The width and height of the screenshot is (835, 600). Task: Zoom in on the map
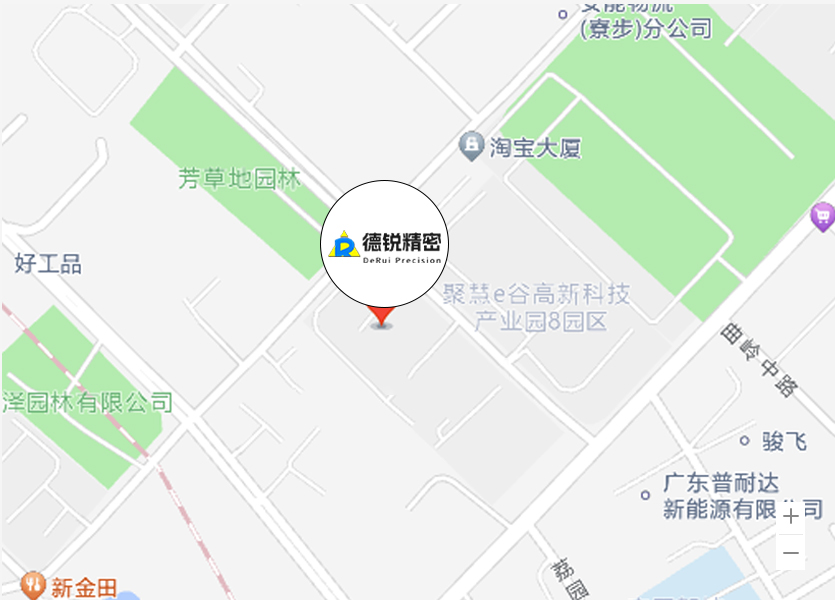coord(791,517)
